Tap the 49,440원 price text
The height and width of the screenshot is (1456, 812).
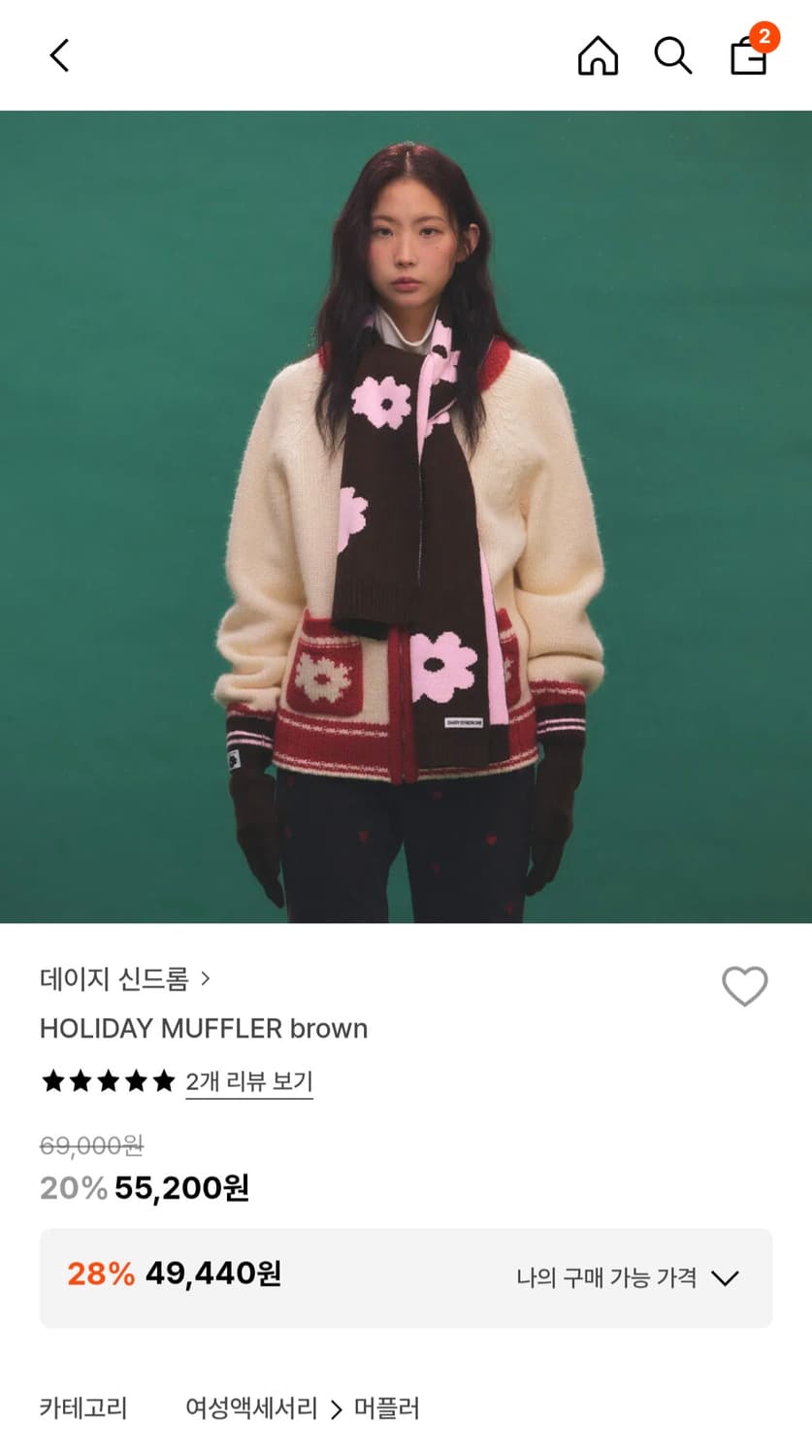pyautogui.click(x=213, y=1276)
